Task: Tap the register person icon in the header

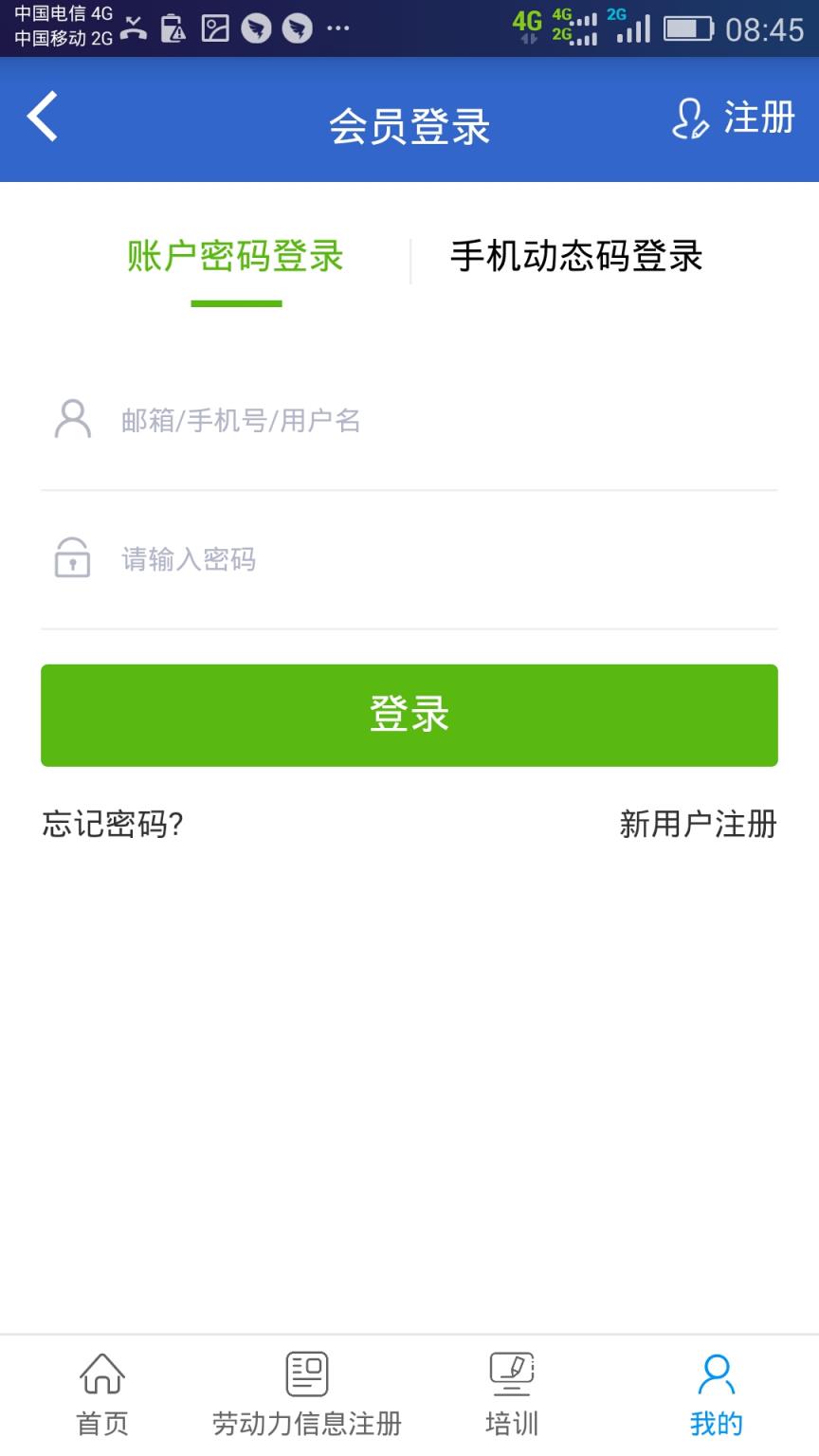Action: pyautogui.click(x=690, y=119)
